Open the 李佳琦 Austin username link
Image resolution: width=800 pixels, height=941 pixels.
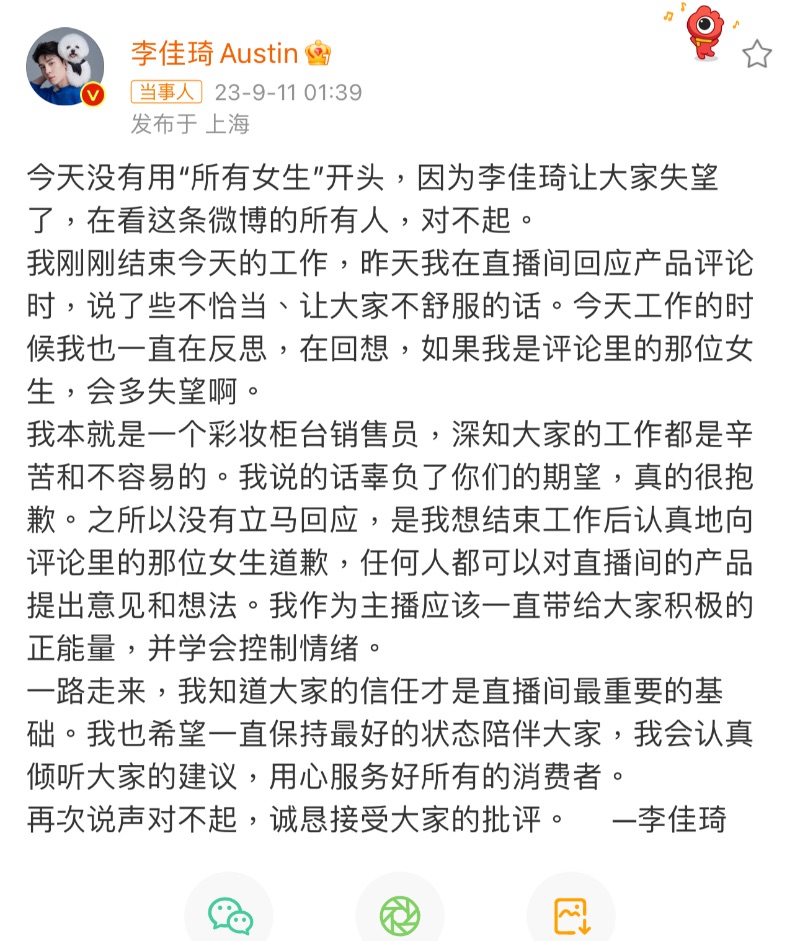point(214,52)
